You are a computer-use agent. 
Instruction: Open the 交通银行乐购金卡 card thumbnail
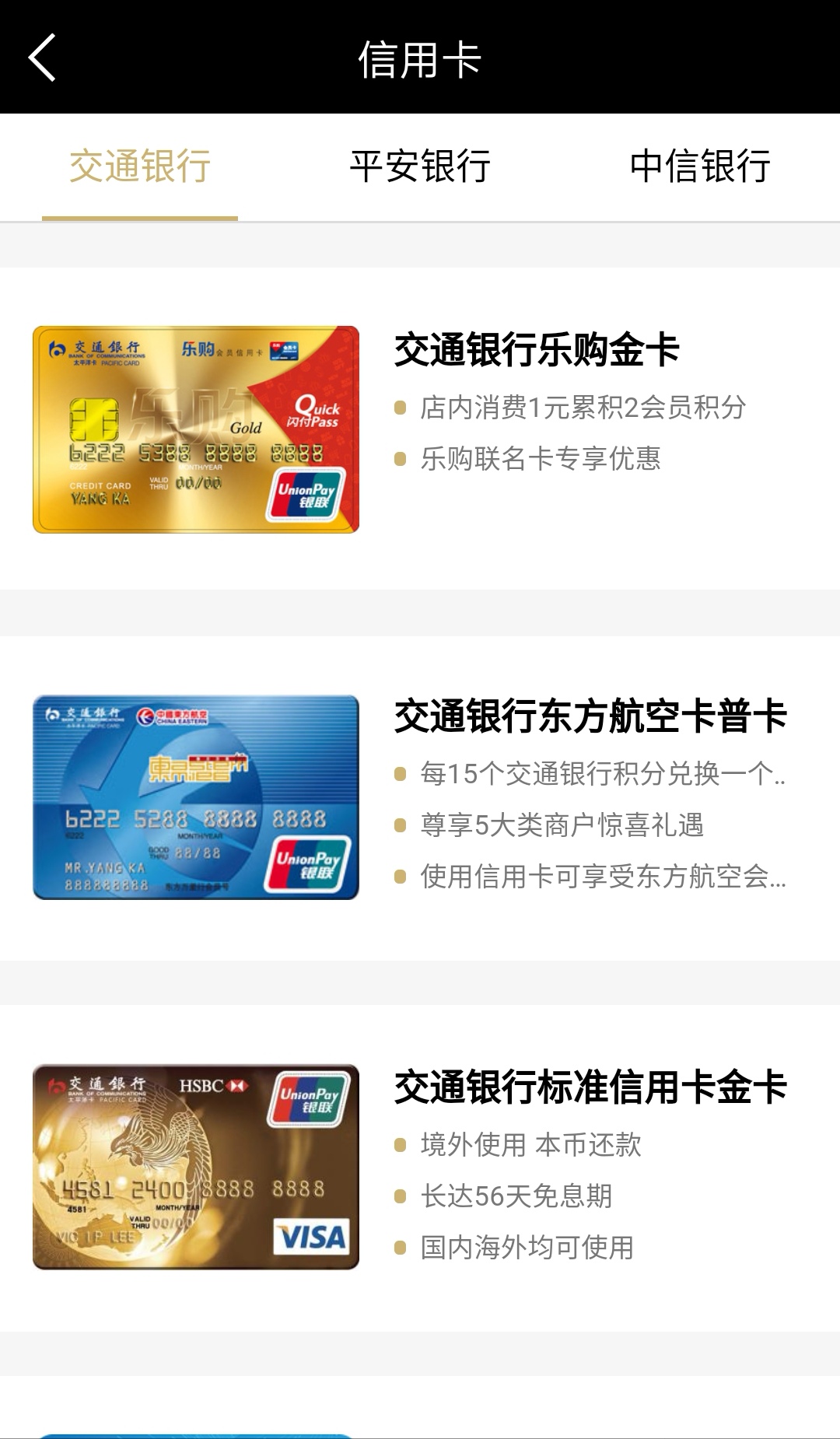click(196, 429)
